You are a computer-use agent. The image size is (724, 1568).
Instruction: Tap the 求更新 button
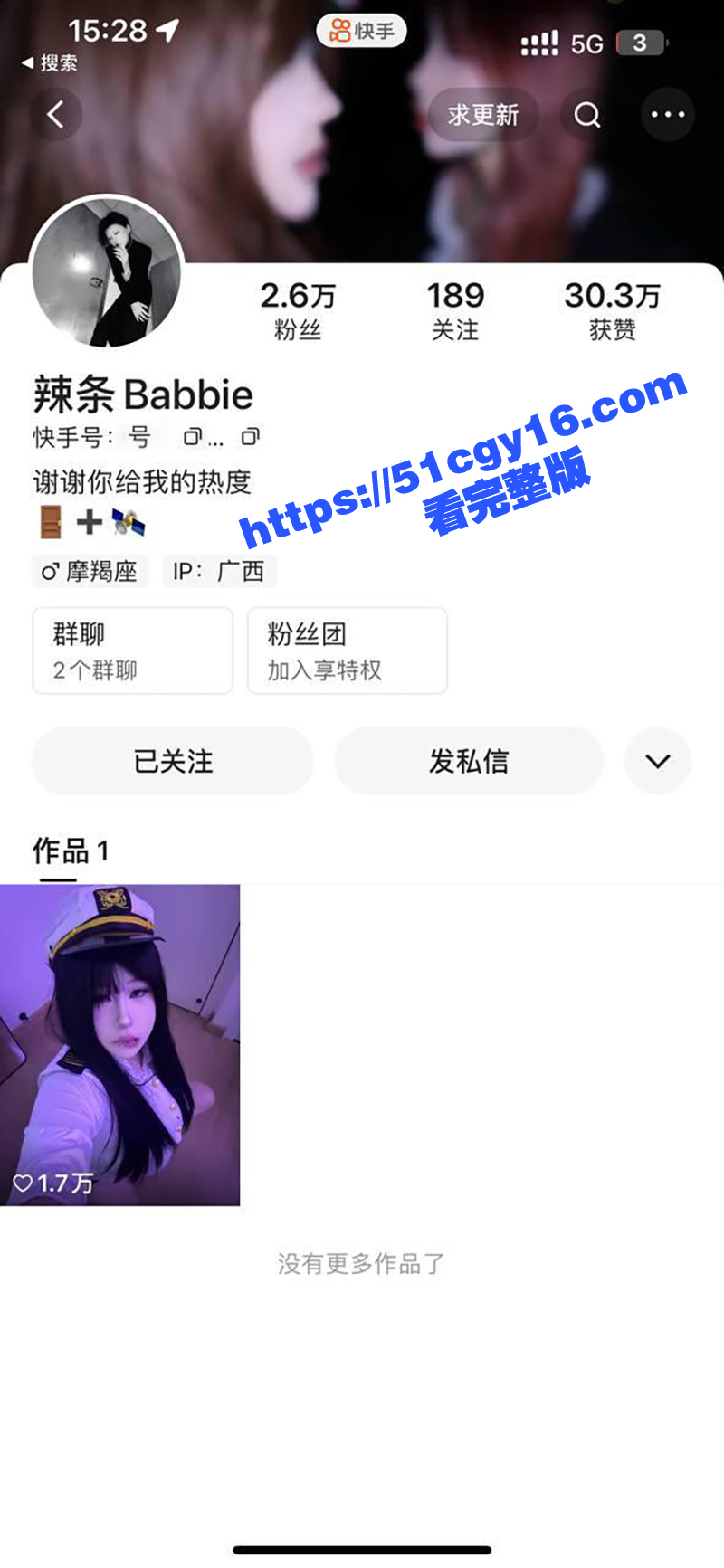[483, 115]
